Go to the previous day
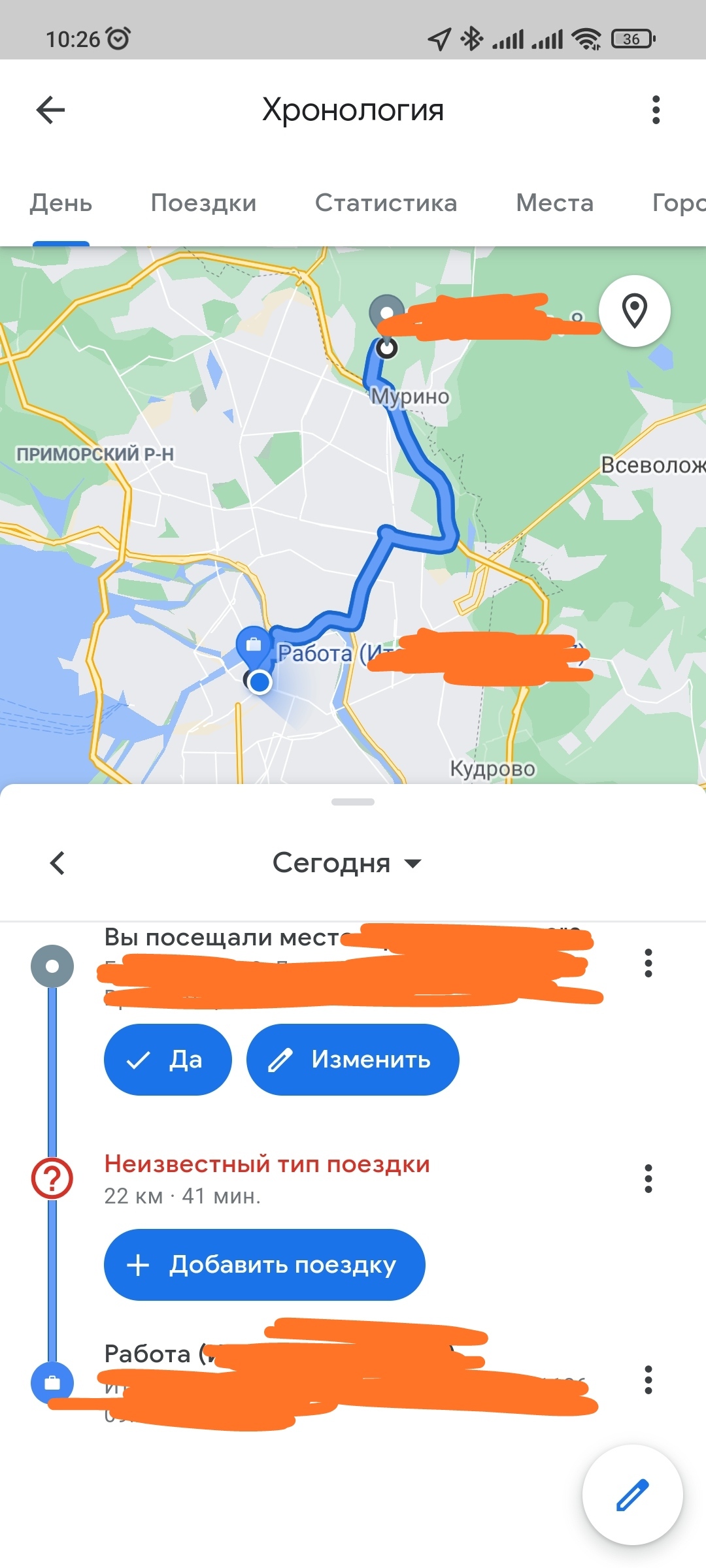706x1568 pixels. (x=58, y=863)
